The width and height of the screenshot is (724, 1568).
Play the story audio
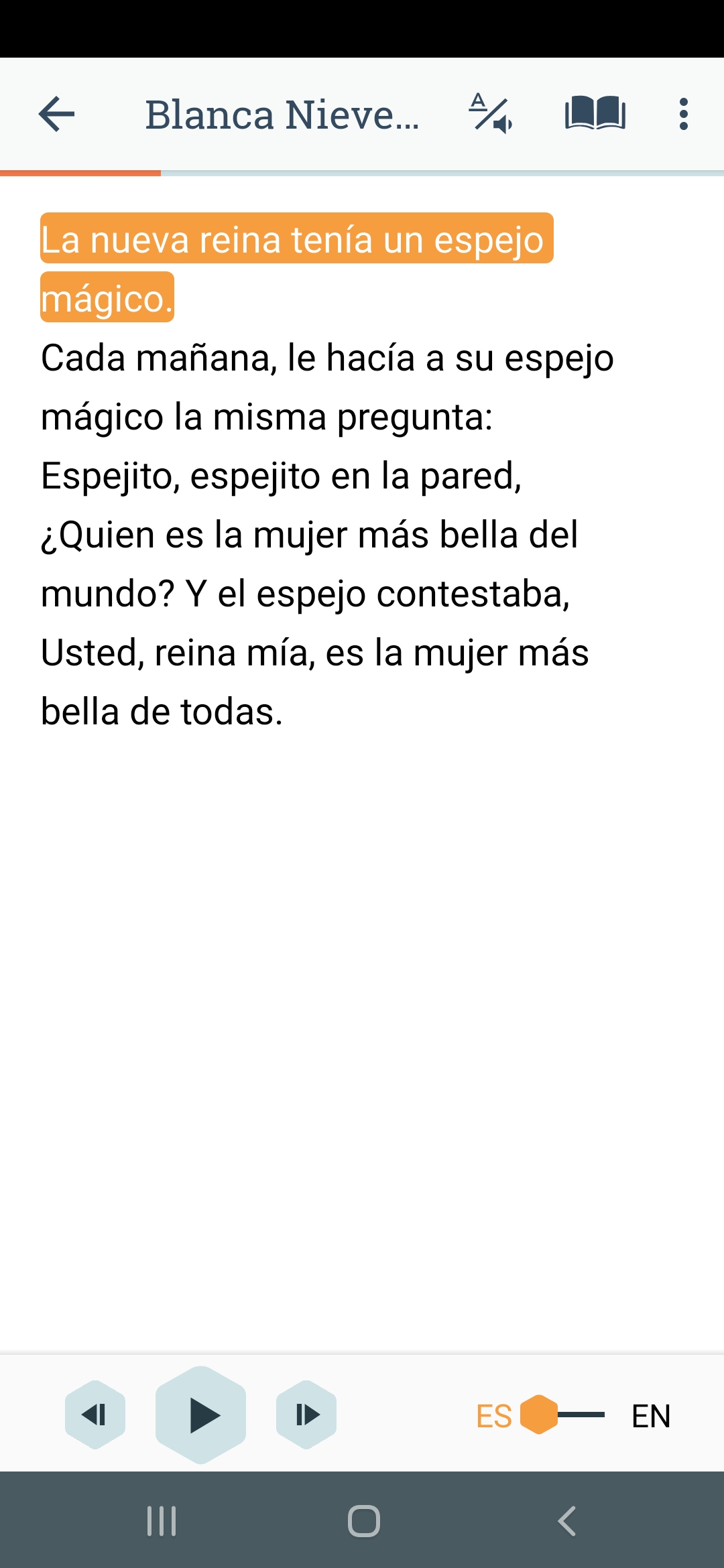200,1415
